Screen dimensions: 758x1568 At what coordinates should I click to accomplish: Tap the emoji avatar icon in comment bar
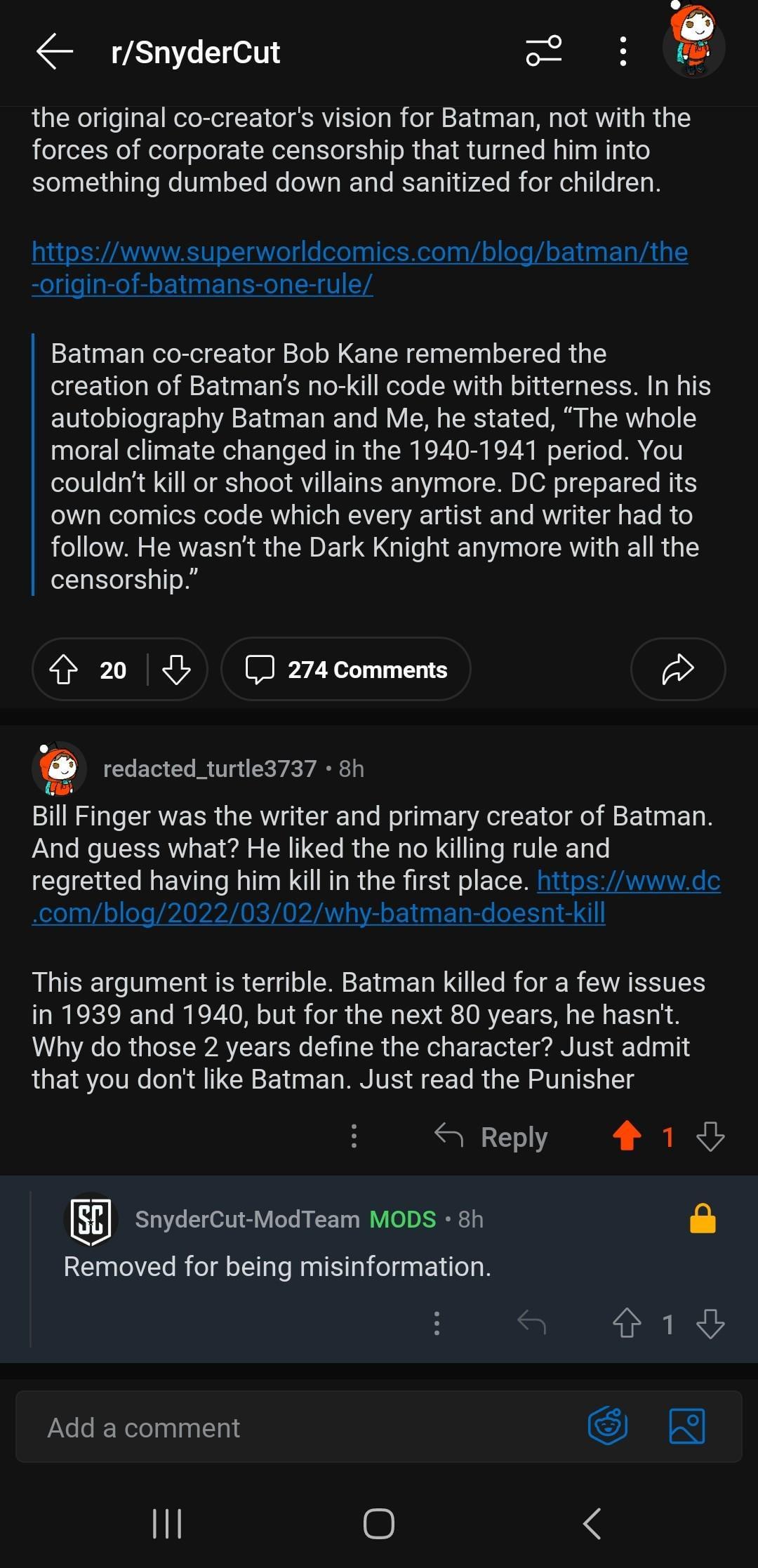pyautogui.click(x=609, y=1427)
